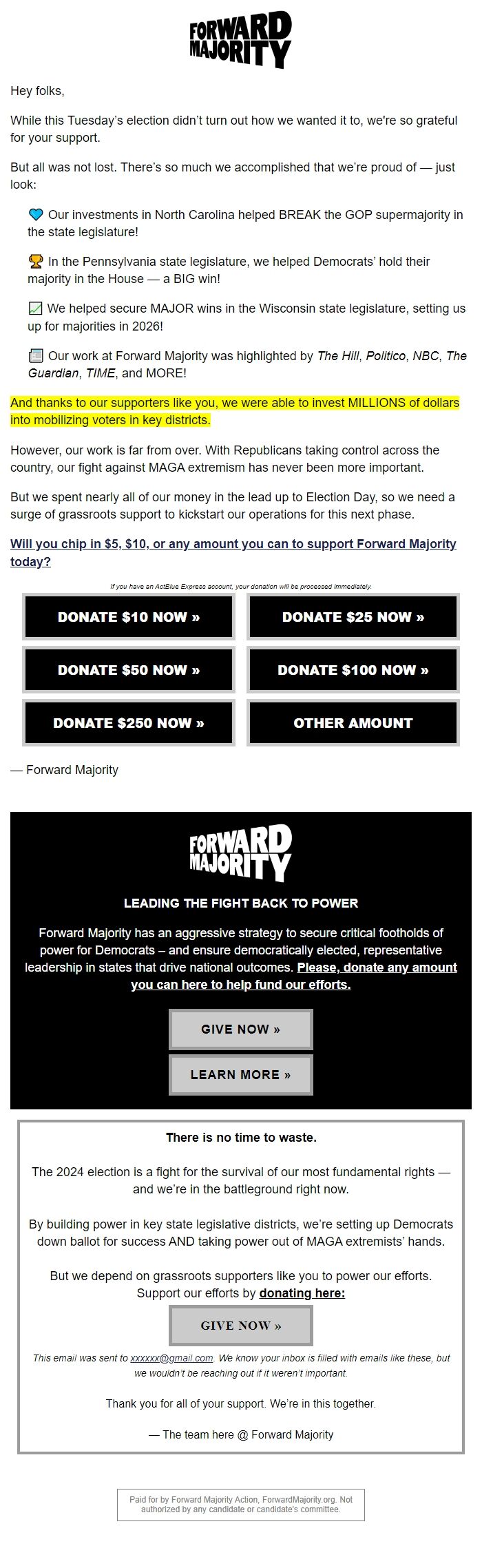Follow the 'donating here:' link
The image size is (482, 1568).
point(302,1293)
